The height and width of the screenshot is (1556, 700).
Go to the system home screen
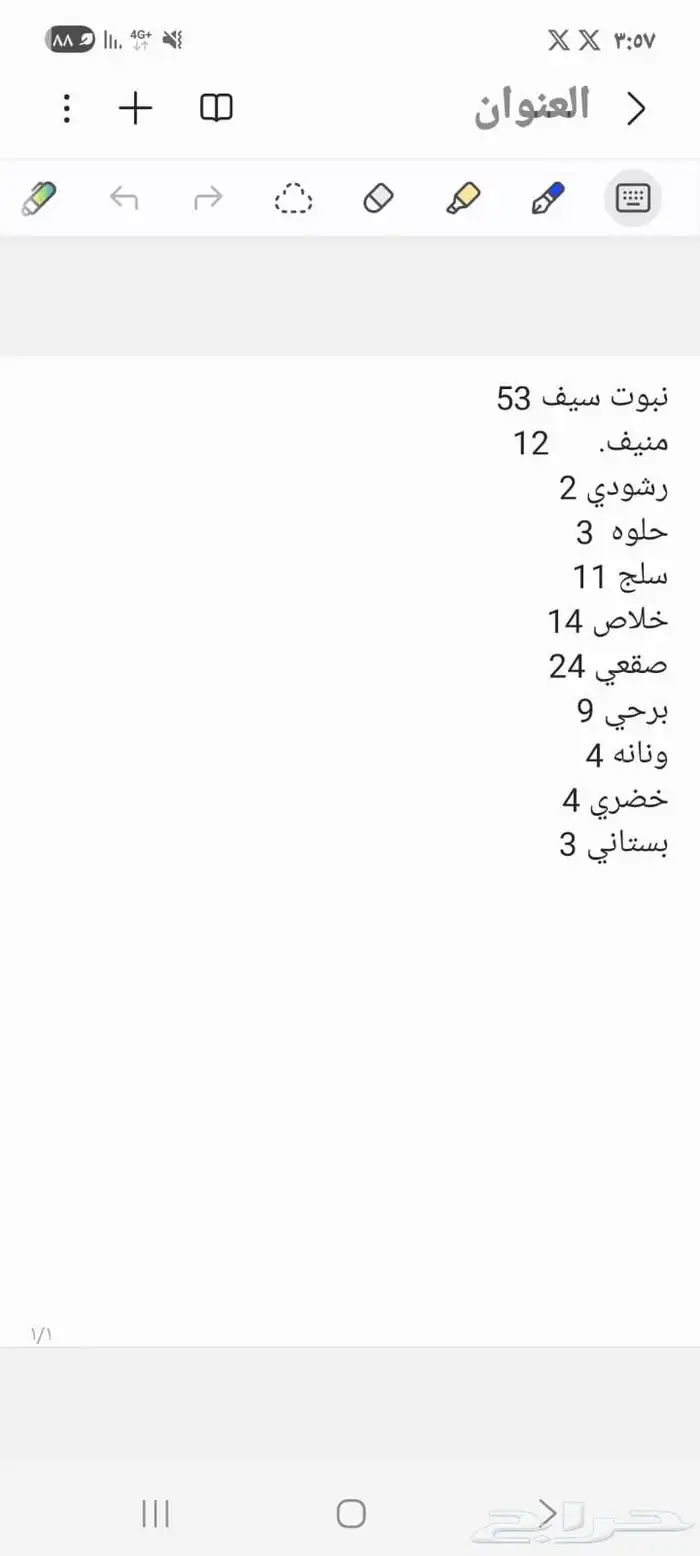coord(351,1513)
